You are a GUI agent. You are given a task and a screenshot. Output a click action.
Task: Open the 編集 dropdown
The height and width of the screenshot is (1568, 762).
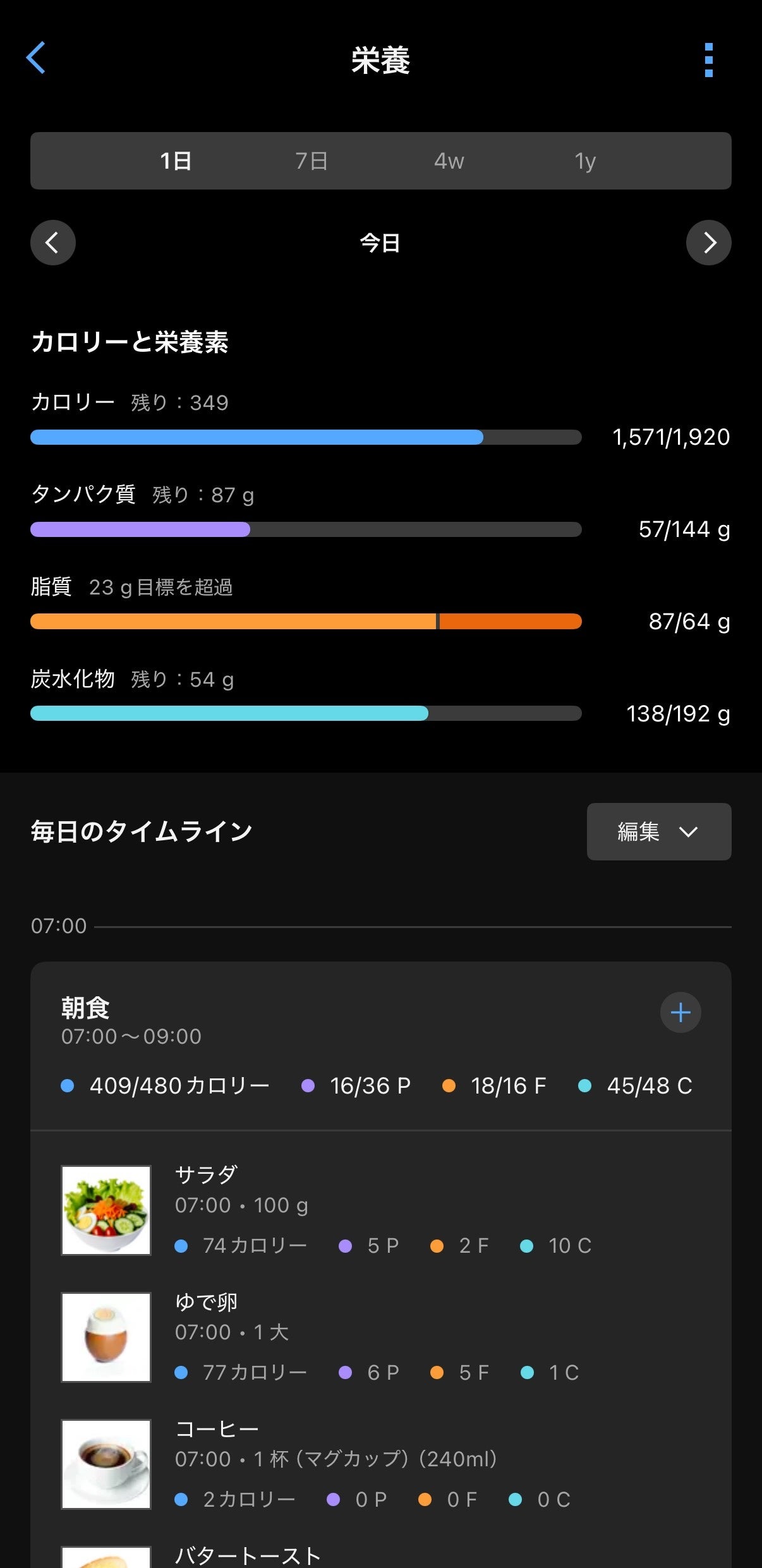pyautogui.click(x=658, y=831)
